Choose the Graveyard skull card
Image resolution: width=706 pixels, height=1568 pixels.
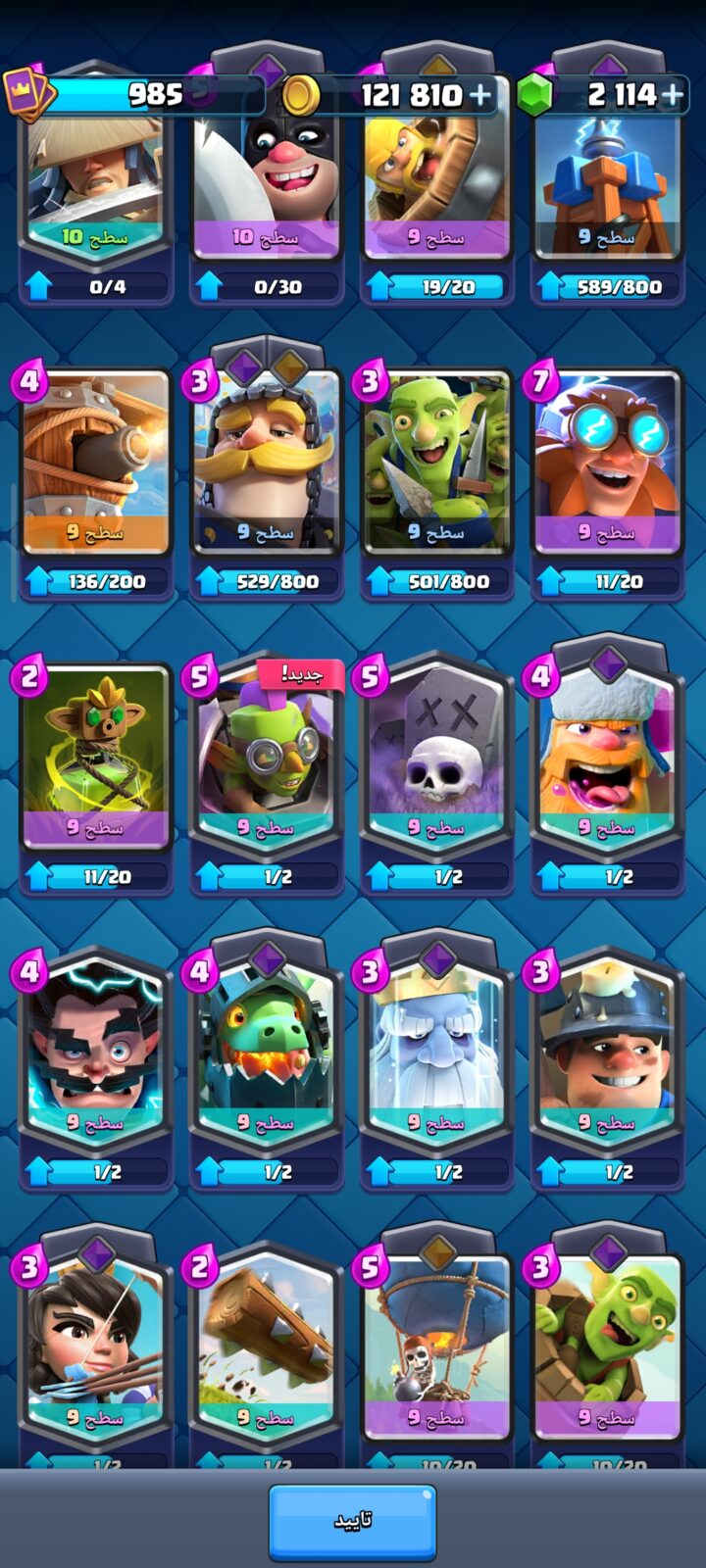coord(437,776)
